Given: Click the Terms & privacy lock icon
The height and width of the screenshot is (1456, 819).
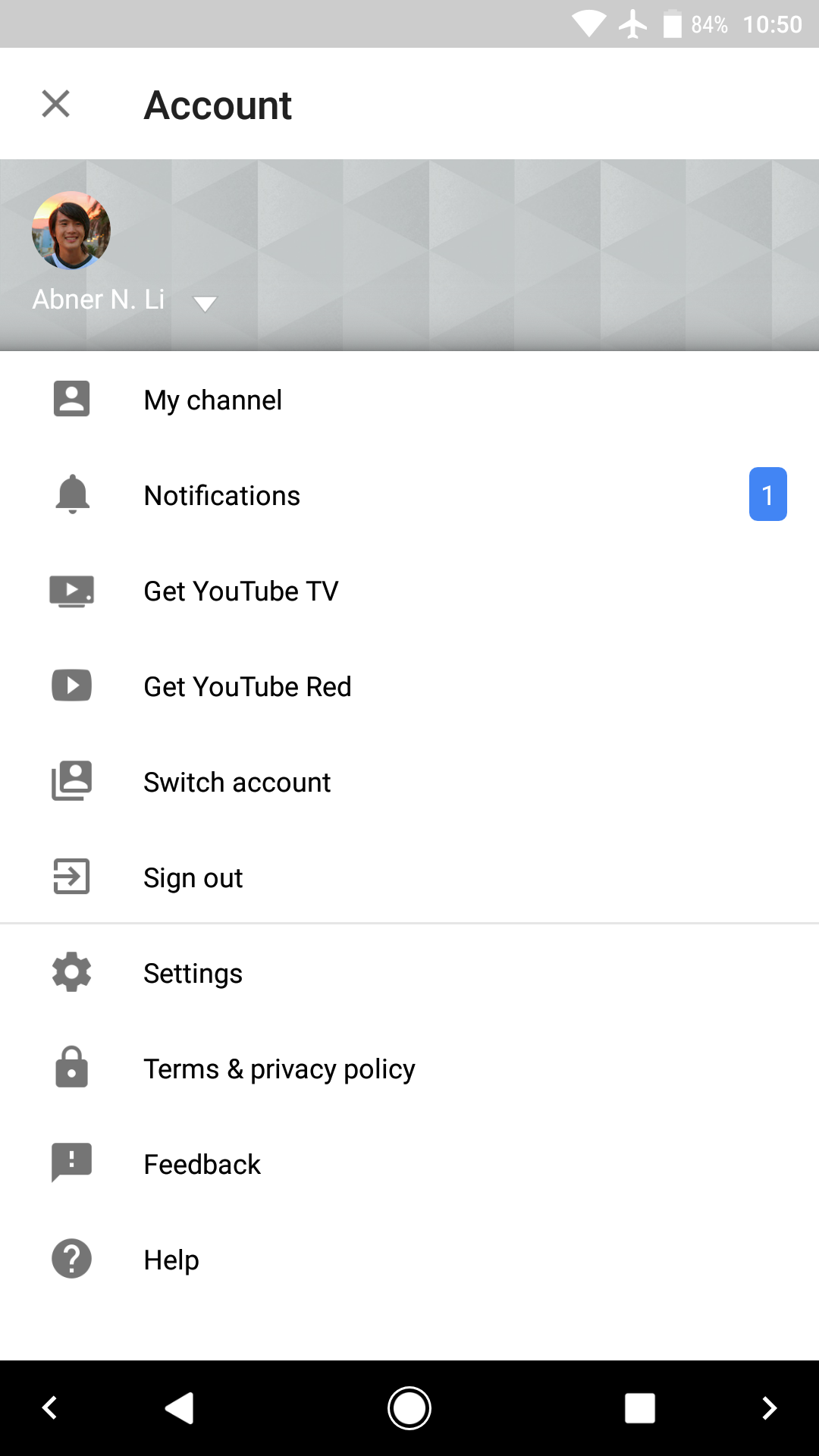Looking at the screenshot, I should click(x=71, y=1068).
